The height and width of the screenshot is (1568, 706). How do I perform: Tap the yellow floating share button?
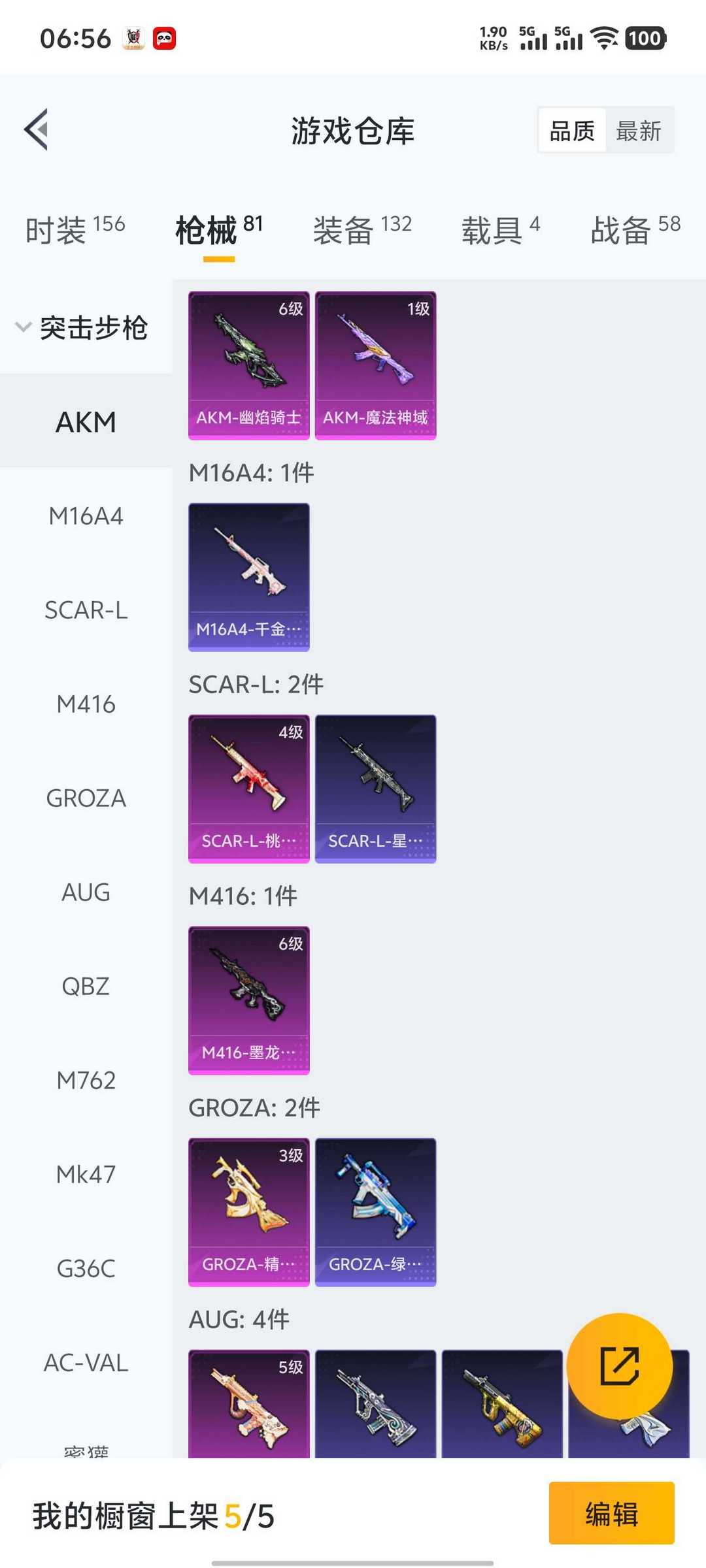(620, 1366)
